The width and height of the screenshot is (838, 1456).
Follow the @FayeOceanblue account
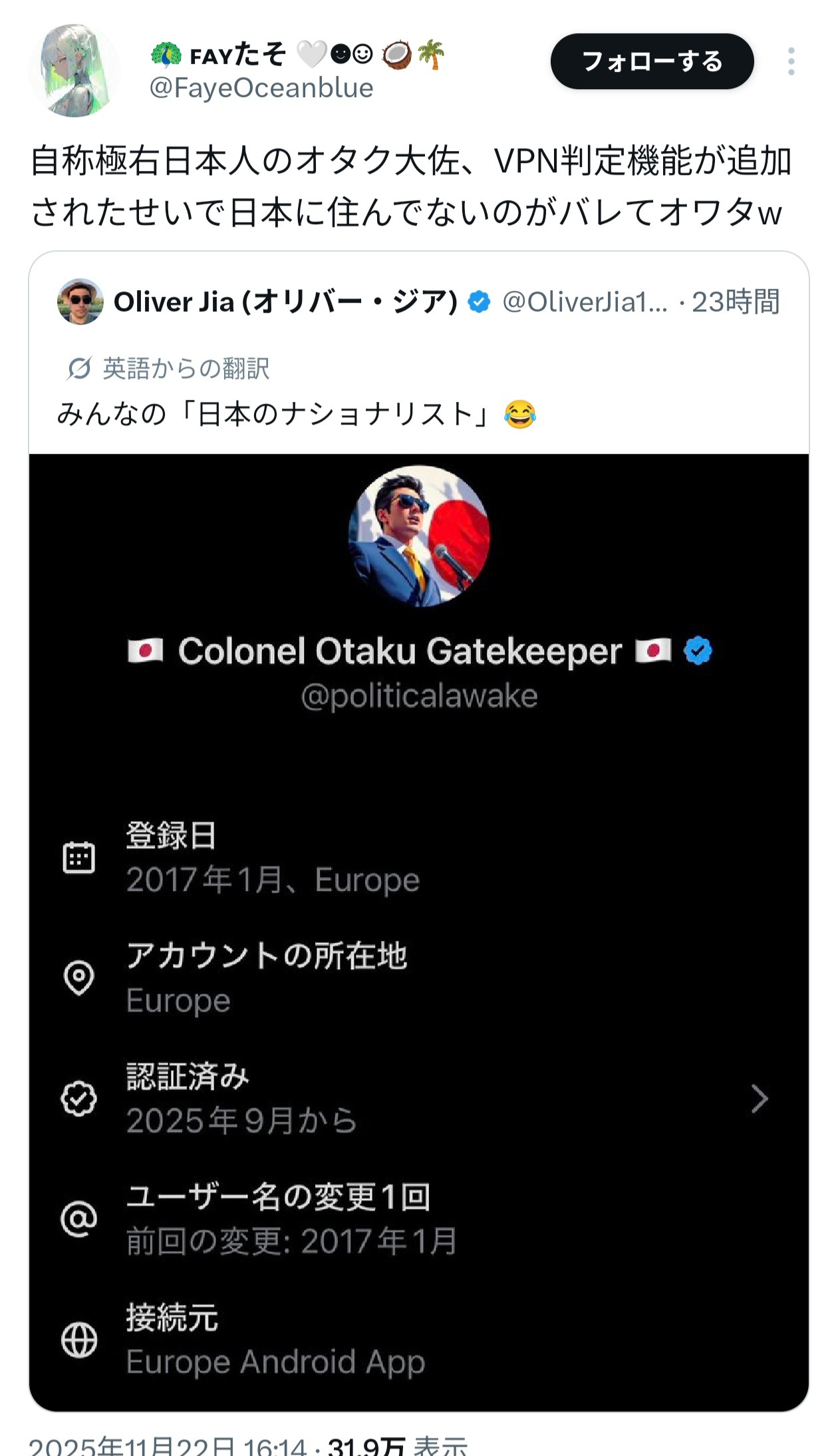point(651,61)
